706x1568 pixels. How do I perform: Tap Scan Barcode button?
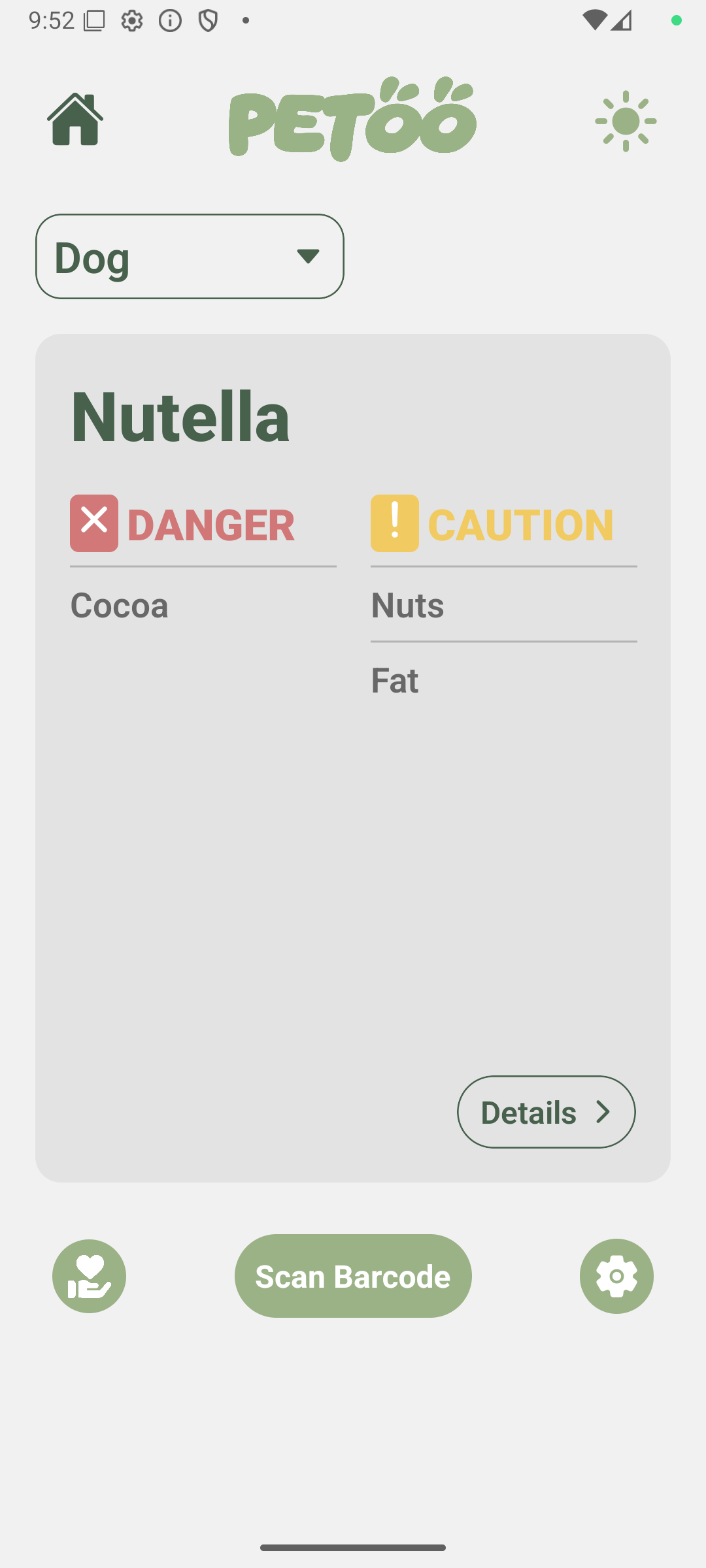click(353, 1275)
